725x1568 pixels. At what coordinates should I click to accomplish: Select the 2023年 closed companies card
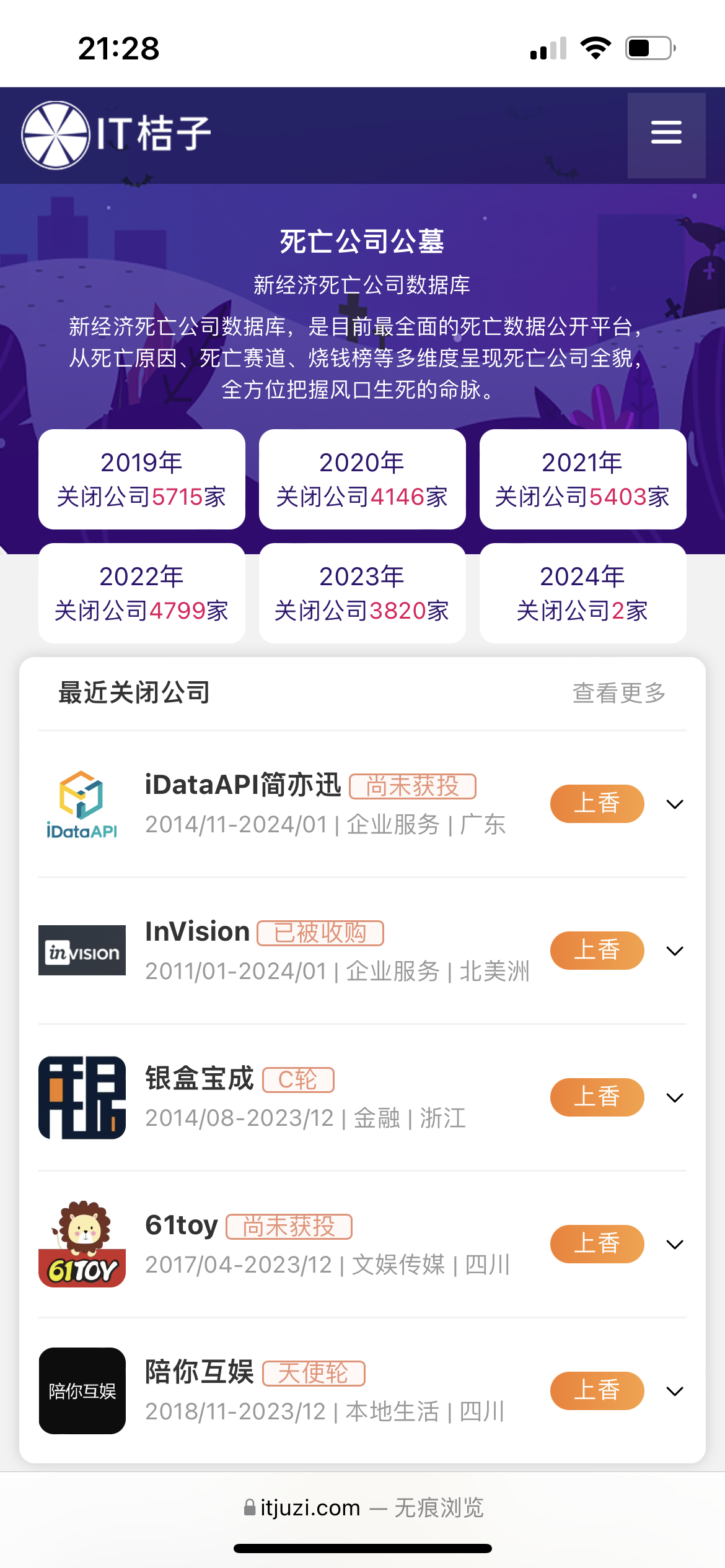point(362,593)
